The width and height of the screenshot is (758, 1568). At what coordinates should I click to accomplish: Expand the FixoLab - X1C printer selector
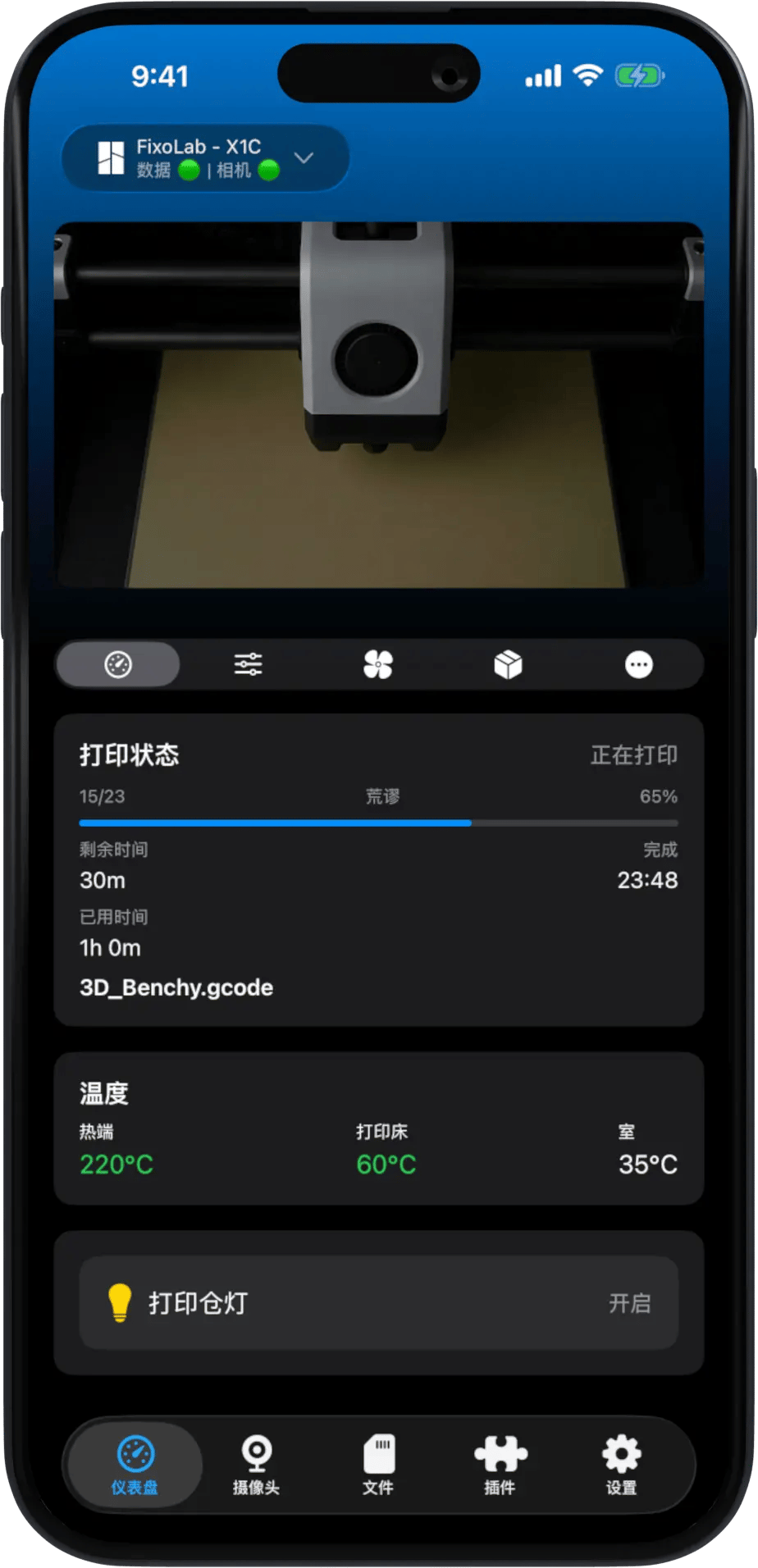(205, 158)
